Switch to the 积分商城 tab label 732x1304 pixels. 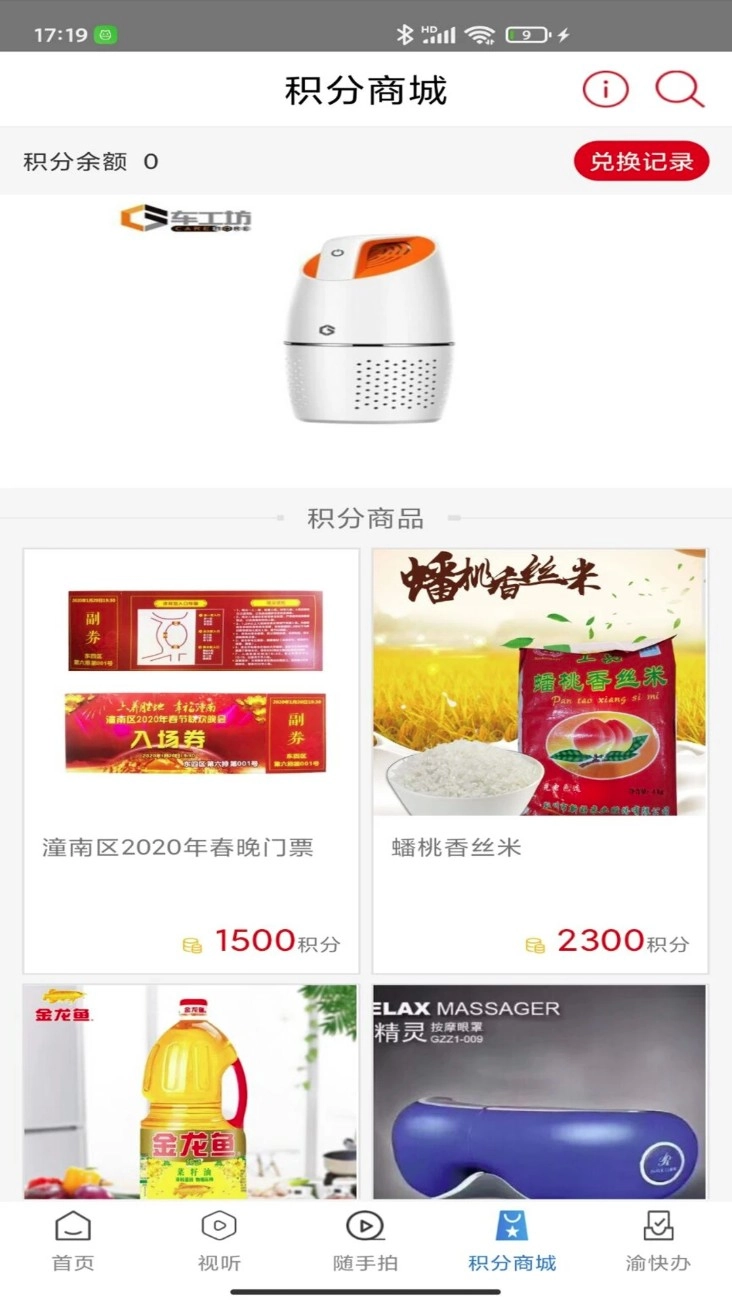[x=511, y=1263]
